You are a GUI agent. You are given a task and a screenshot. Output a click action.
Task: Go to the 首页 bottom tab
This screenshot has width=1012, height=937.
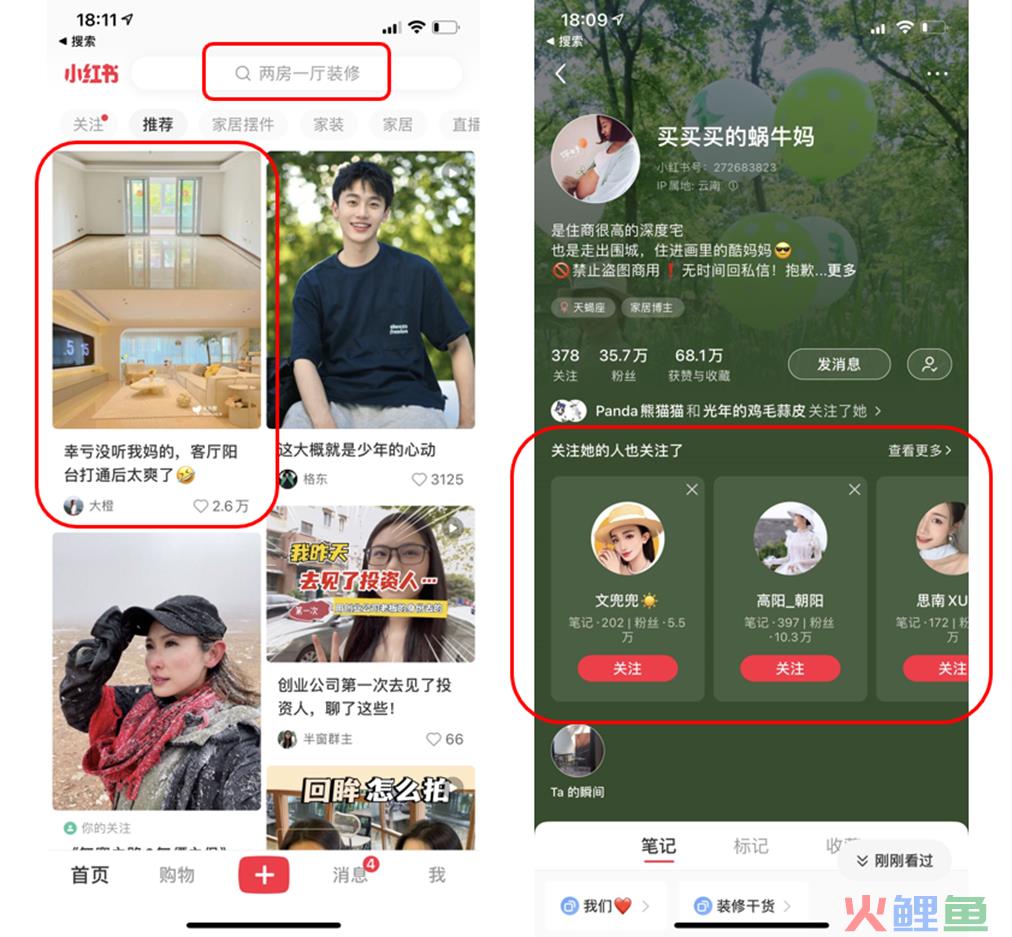pyautogui.click(x=90, y=875)
